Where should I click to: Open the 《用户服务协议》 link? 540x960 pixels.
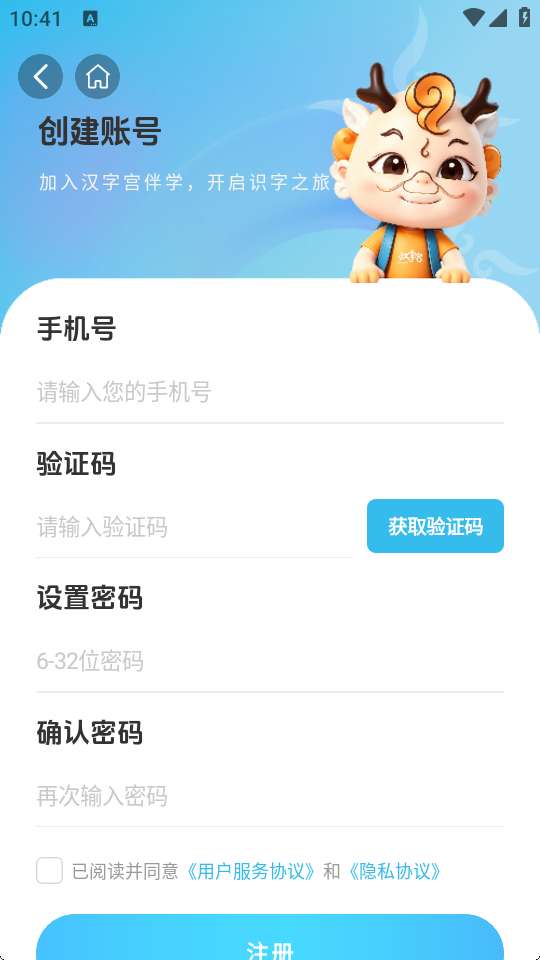click(251, 871)
